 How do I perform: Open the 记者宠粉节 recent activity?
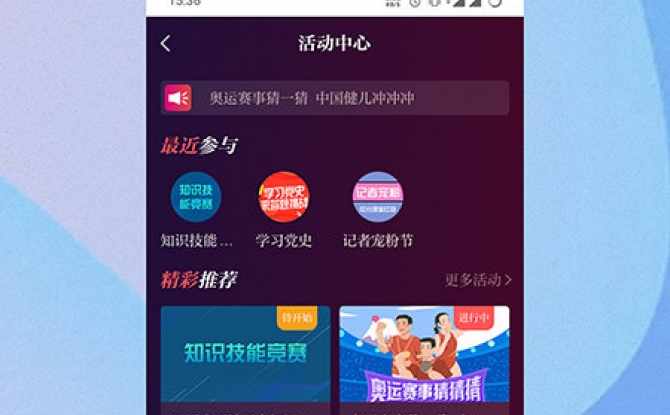[378, 198]
